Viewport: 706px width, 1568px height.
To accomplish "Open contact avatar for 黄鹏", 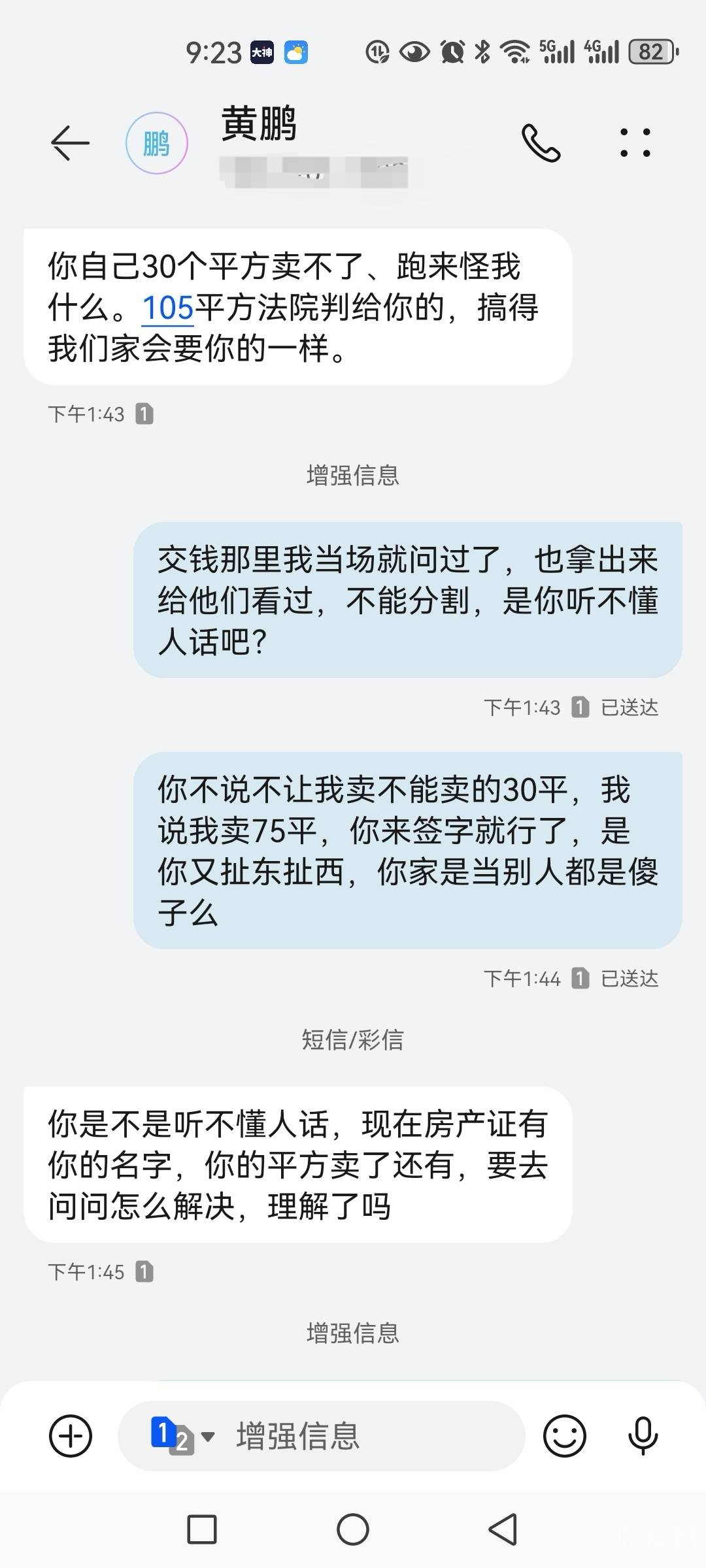I will [157, 143].
